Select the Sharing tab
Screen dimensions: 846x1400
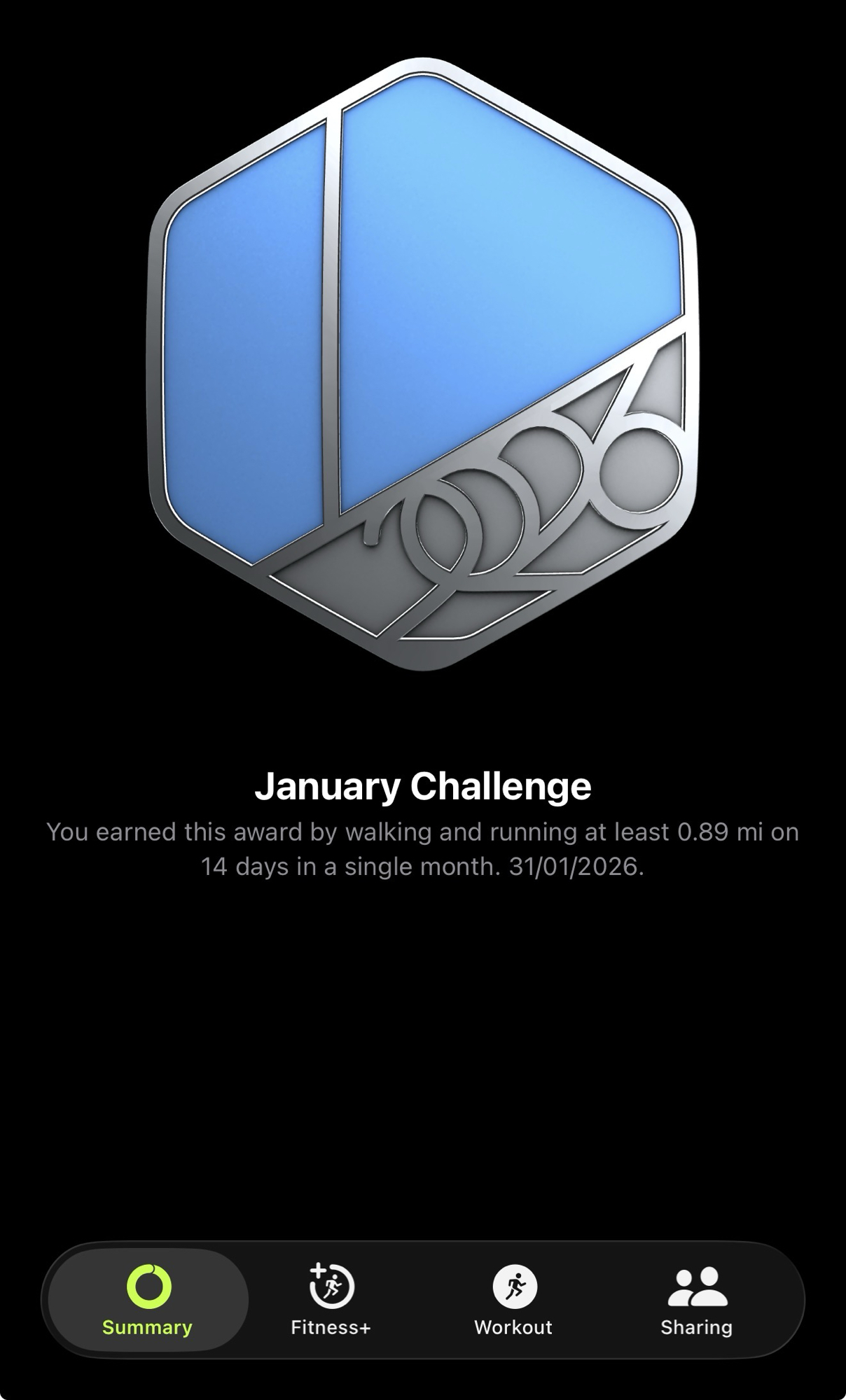click(696, 1299)
